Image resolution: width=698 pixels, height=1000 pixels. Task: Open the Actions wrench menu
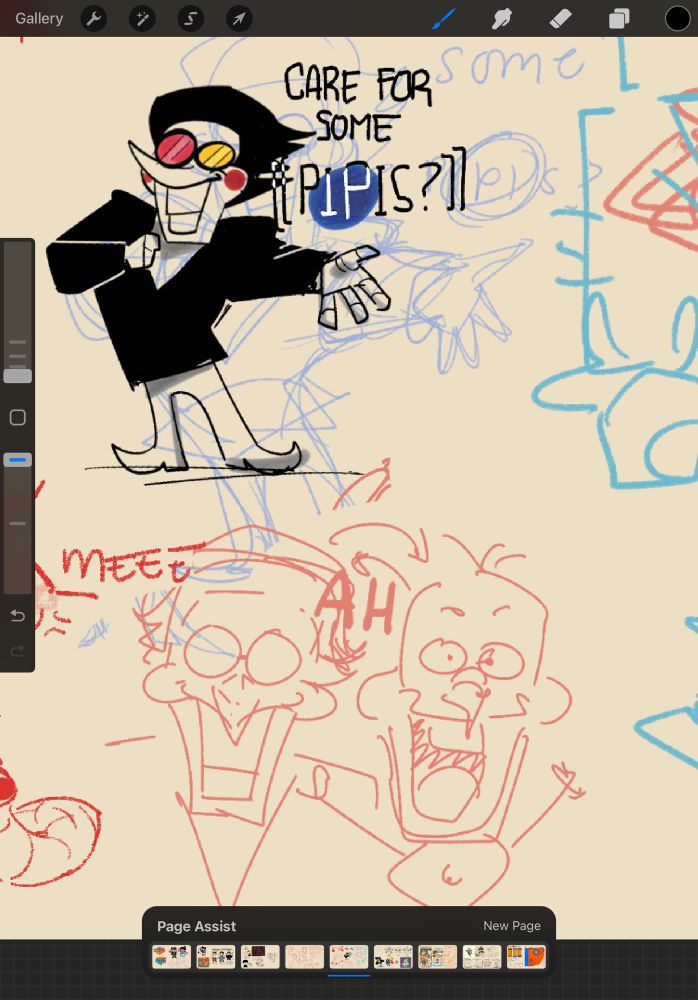(x=94, y=18)
